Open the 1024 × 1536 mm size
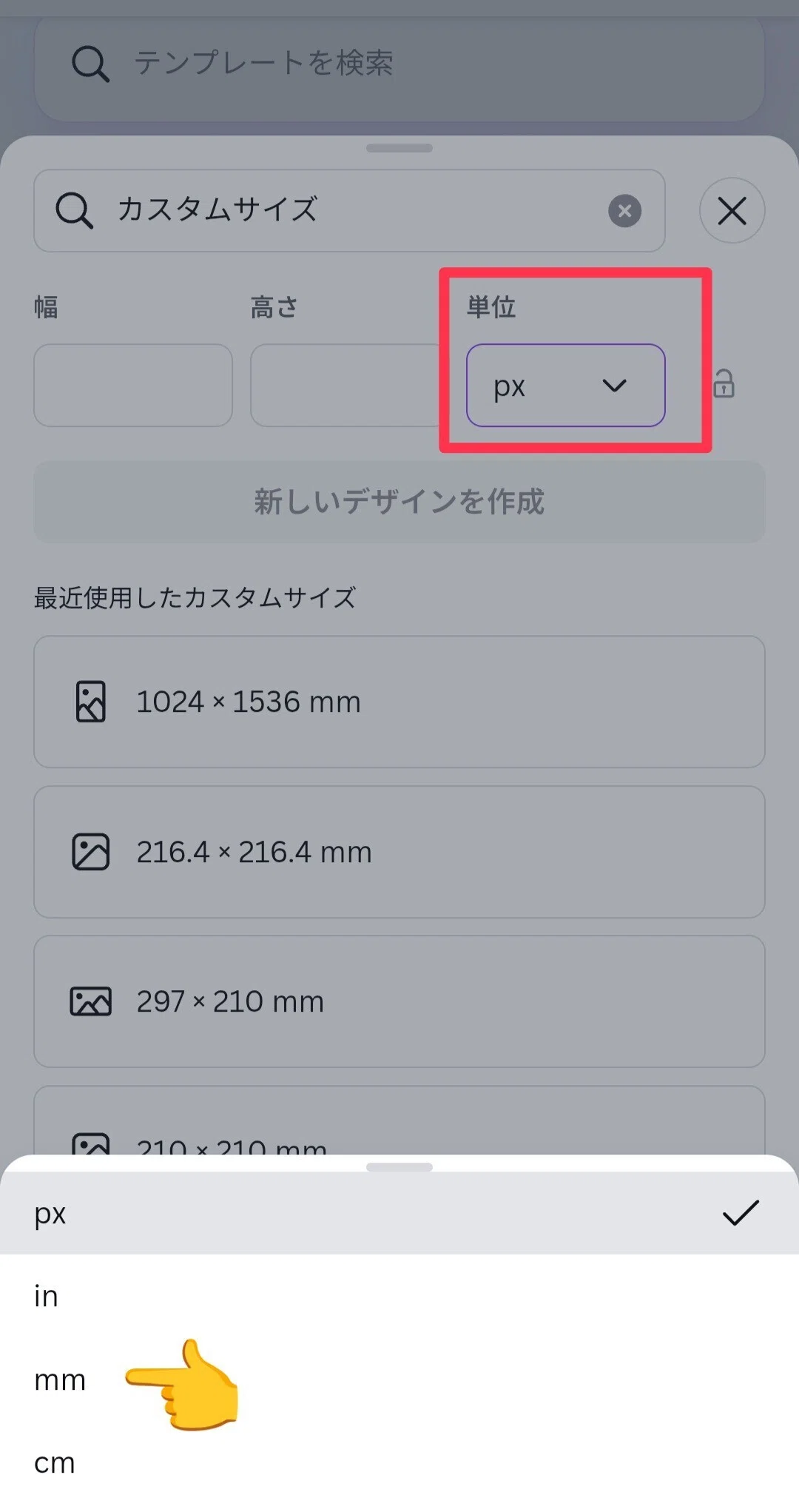Screen dimensions: 799x1512 point(399,702)
